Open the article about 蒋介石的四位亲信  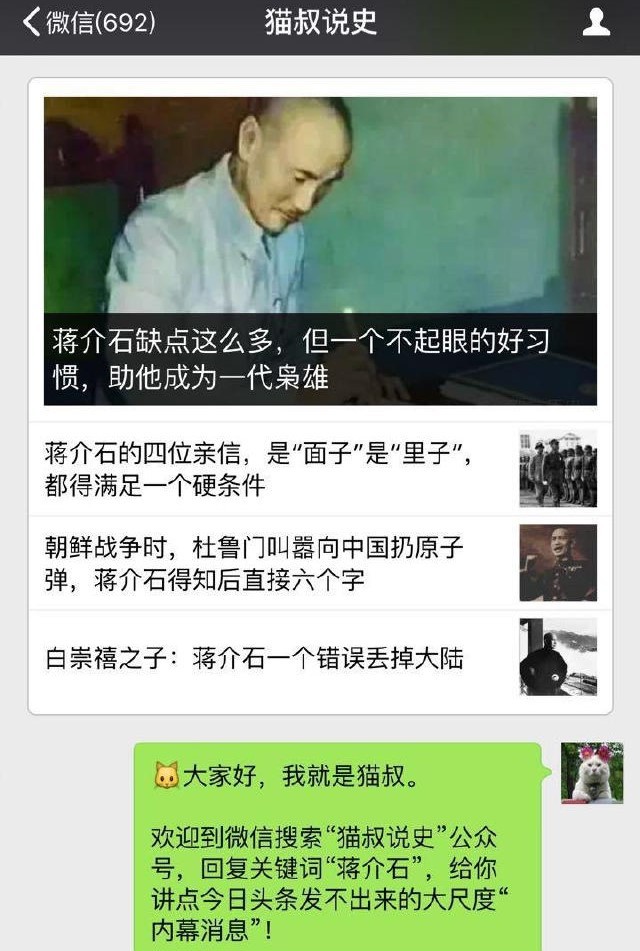(x=258, y=468)
